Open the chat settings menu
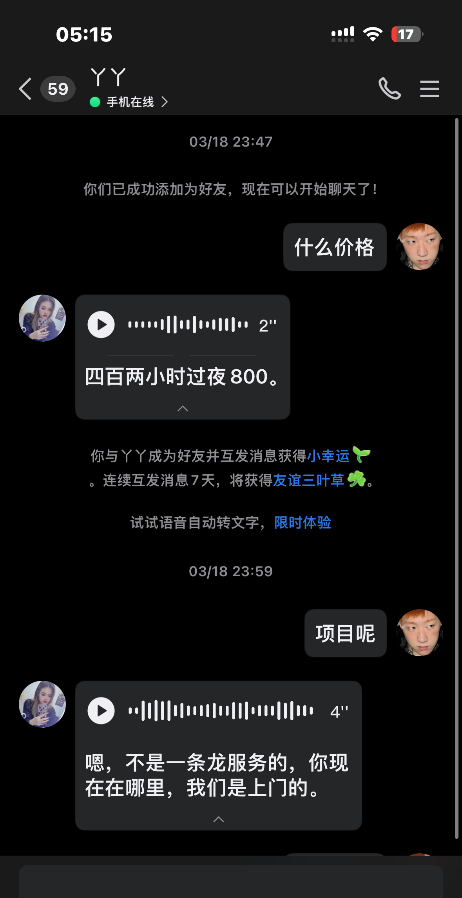The image size is (462, 898). 429,89
